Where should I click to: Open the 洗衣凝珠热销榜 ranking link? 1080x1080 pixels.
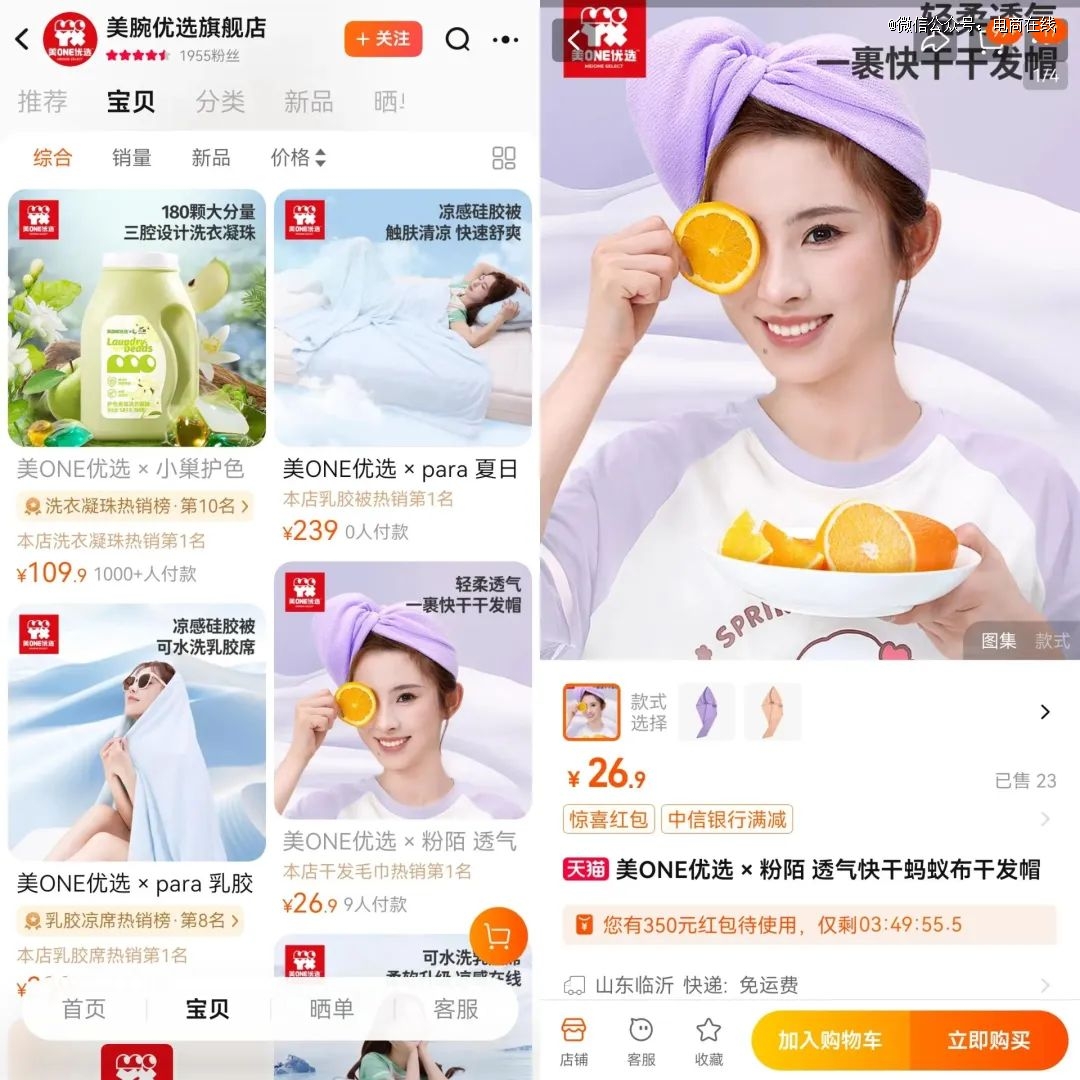tap(135, 506)
